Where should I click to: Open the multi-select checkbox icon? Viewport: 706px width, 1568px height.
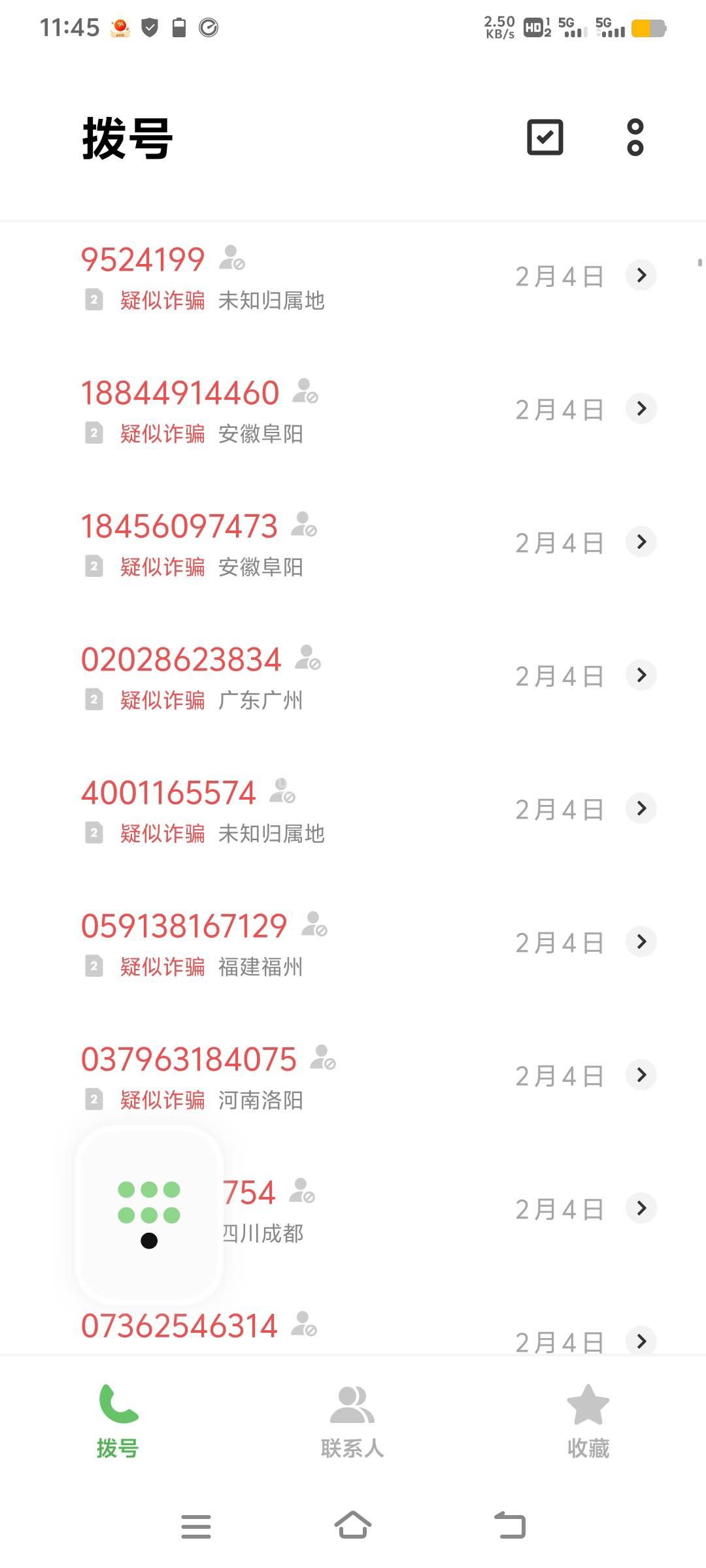pos(545,137)
